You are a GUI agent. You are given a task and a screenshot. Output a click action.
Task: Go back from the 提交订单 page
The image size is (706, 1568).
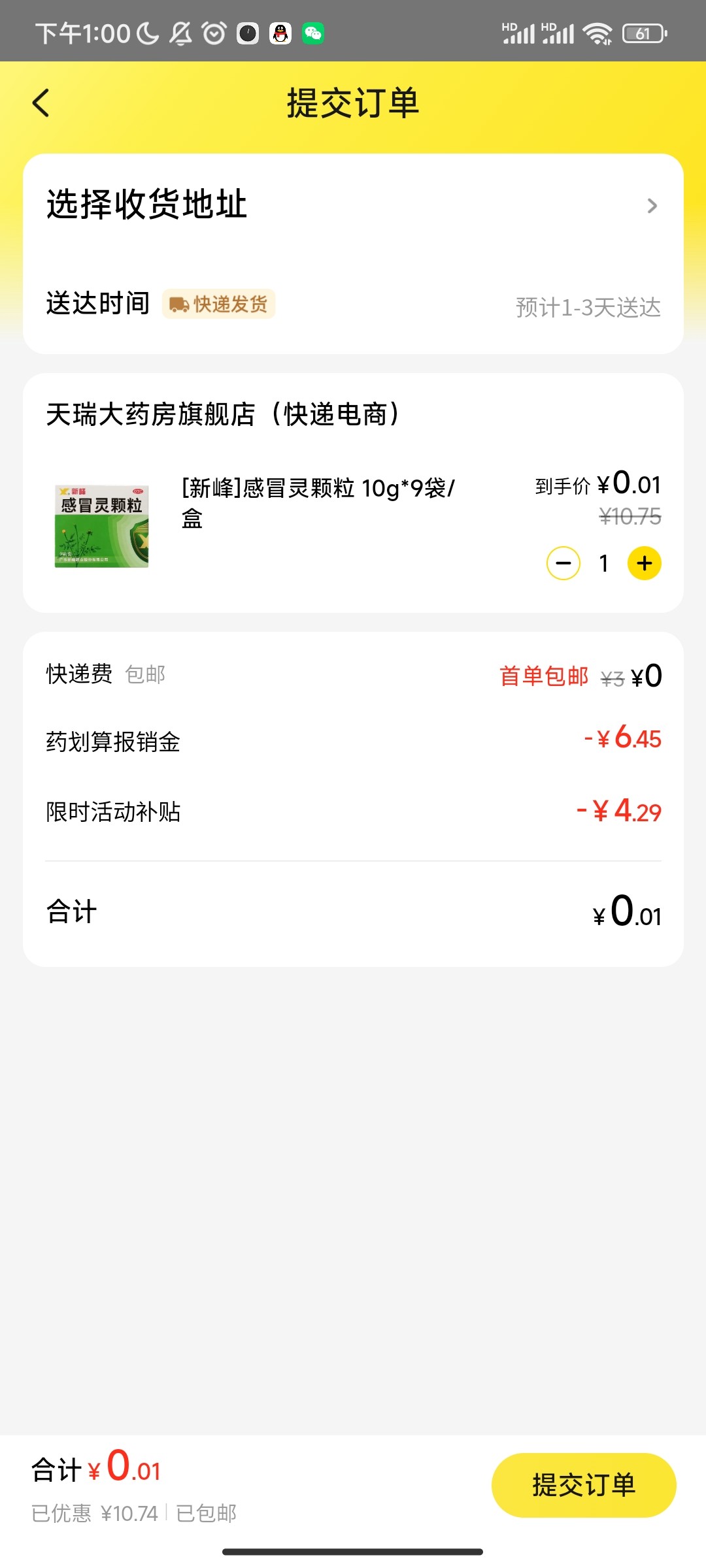tap(41, 103)
